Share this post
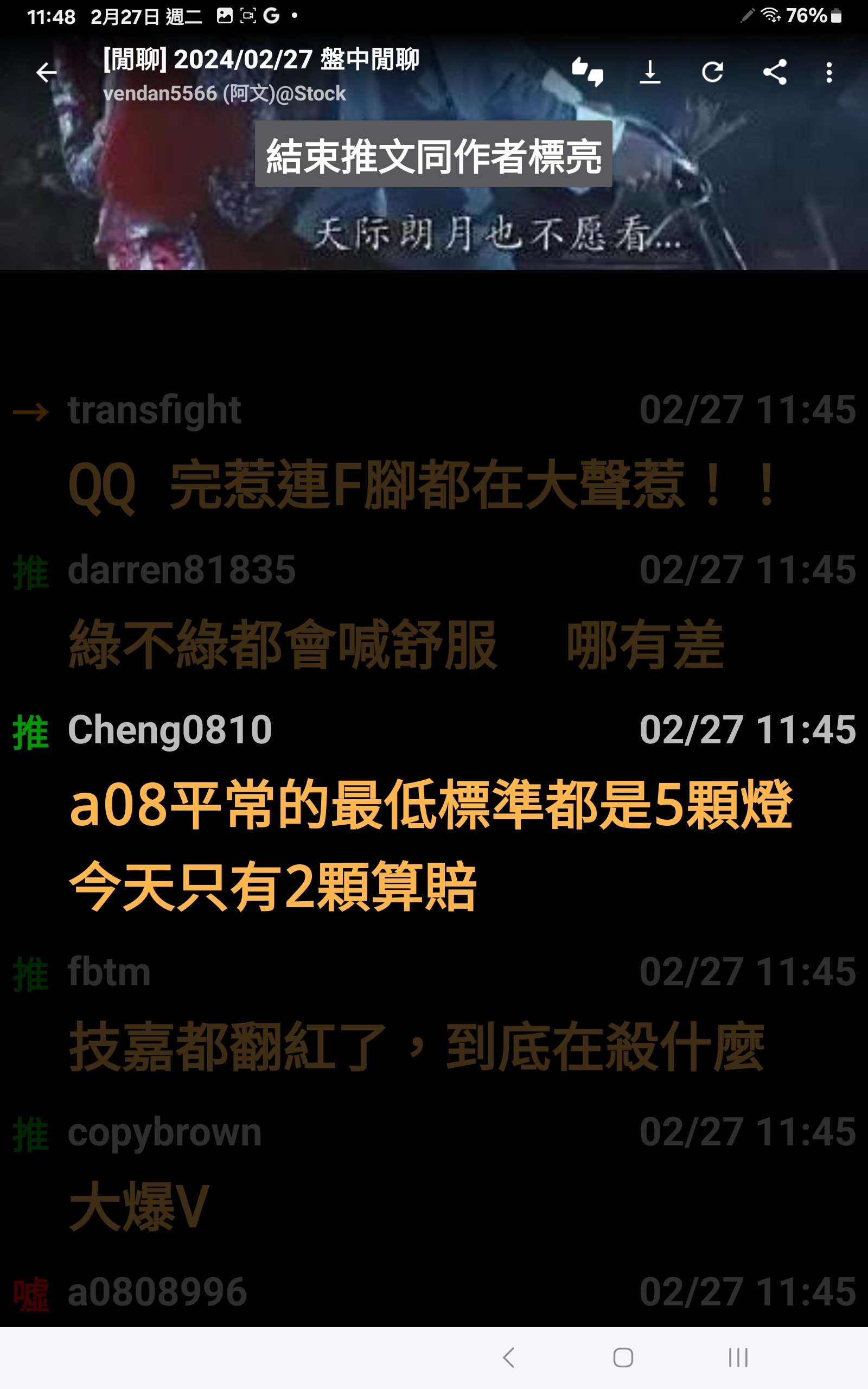 point(775,72)
